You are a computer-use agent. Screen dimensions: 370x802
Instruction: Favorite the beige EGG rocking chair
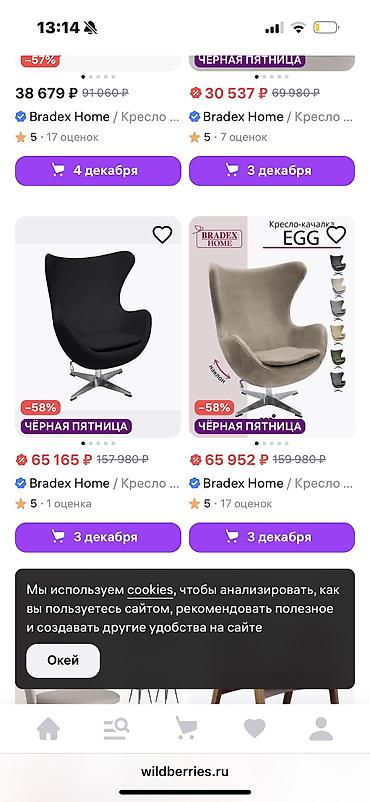(x=336, y=235)
